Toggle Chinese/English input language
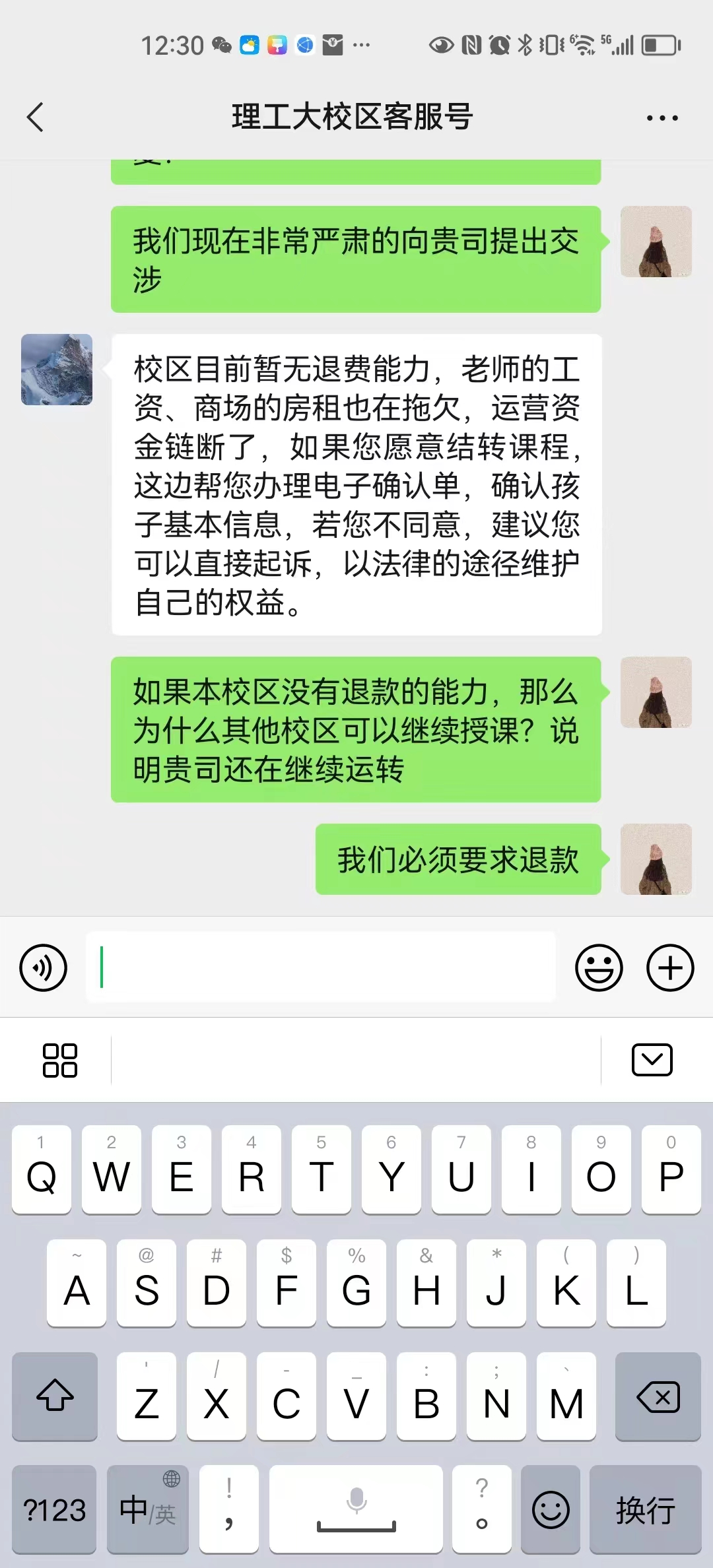The image size is (713, 1568). click(x=148, y=1510)
